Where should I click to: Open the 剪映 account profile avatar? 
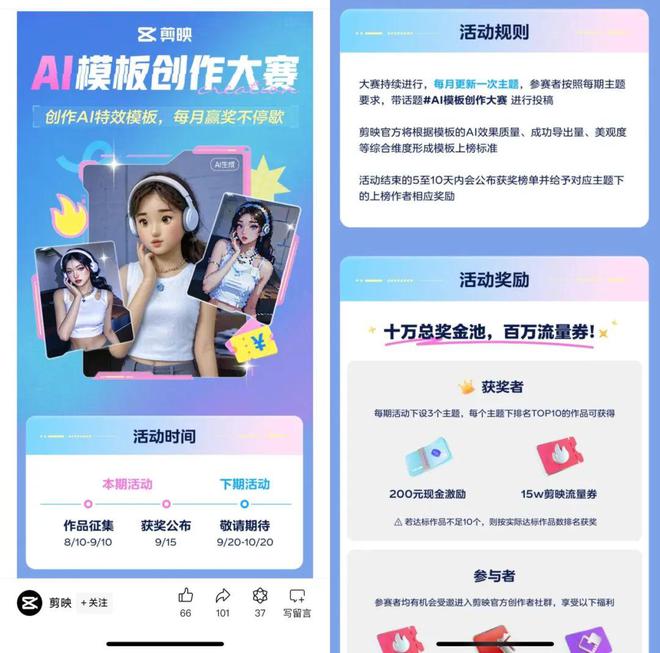point(30,603)
